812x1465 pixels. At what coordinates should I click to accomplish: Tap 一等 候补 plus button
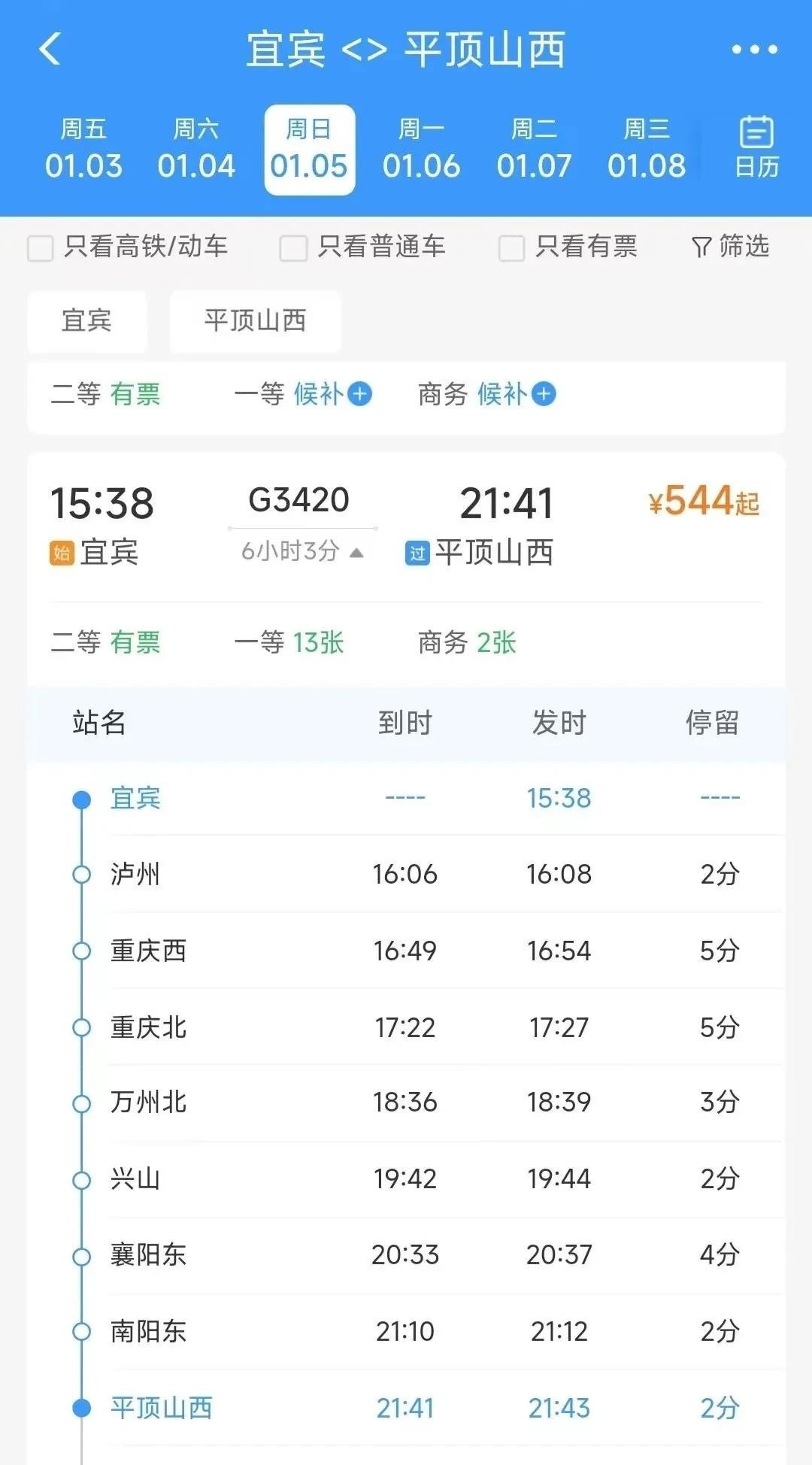tap(360, 394)
